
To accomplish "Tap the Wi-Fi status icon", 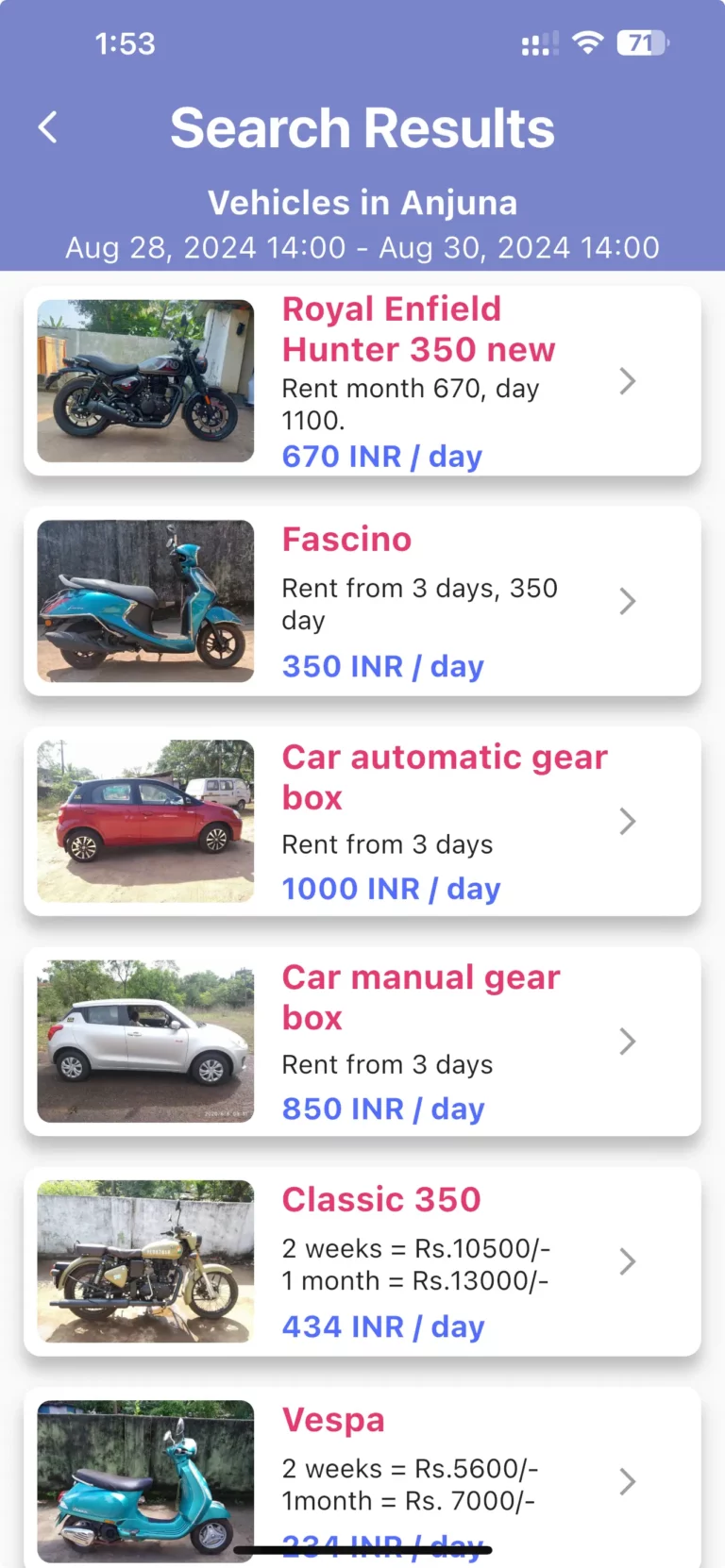I will [x=586, y=42].
